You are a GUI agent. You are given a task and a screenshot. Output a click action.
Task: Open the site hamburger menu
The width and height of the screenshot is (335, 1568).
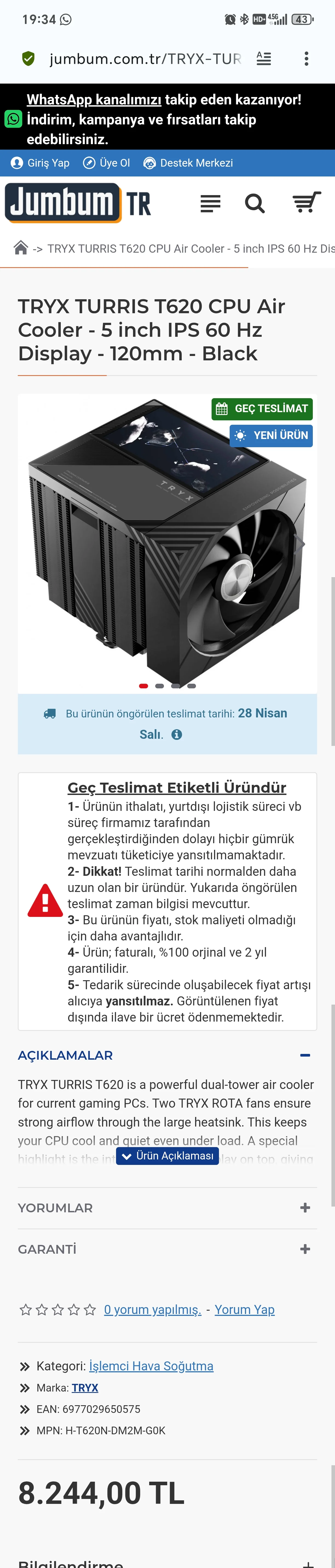(210, 203)
